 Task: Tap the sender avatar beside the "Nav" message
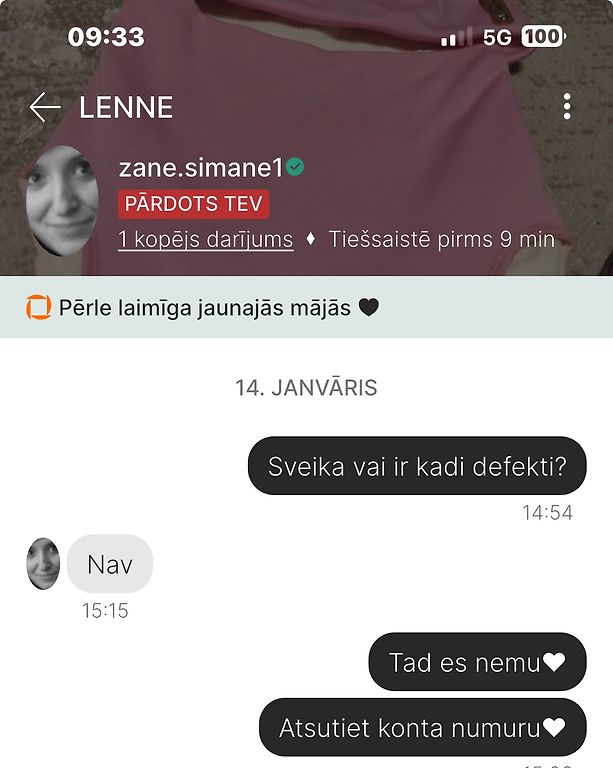pyautogui.click(x=43, y=563)
